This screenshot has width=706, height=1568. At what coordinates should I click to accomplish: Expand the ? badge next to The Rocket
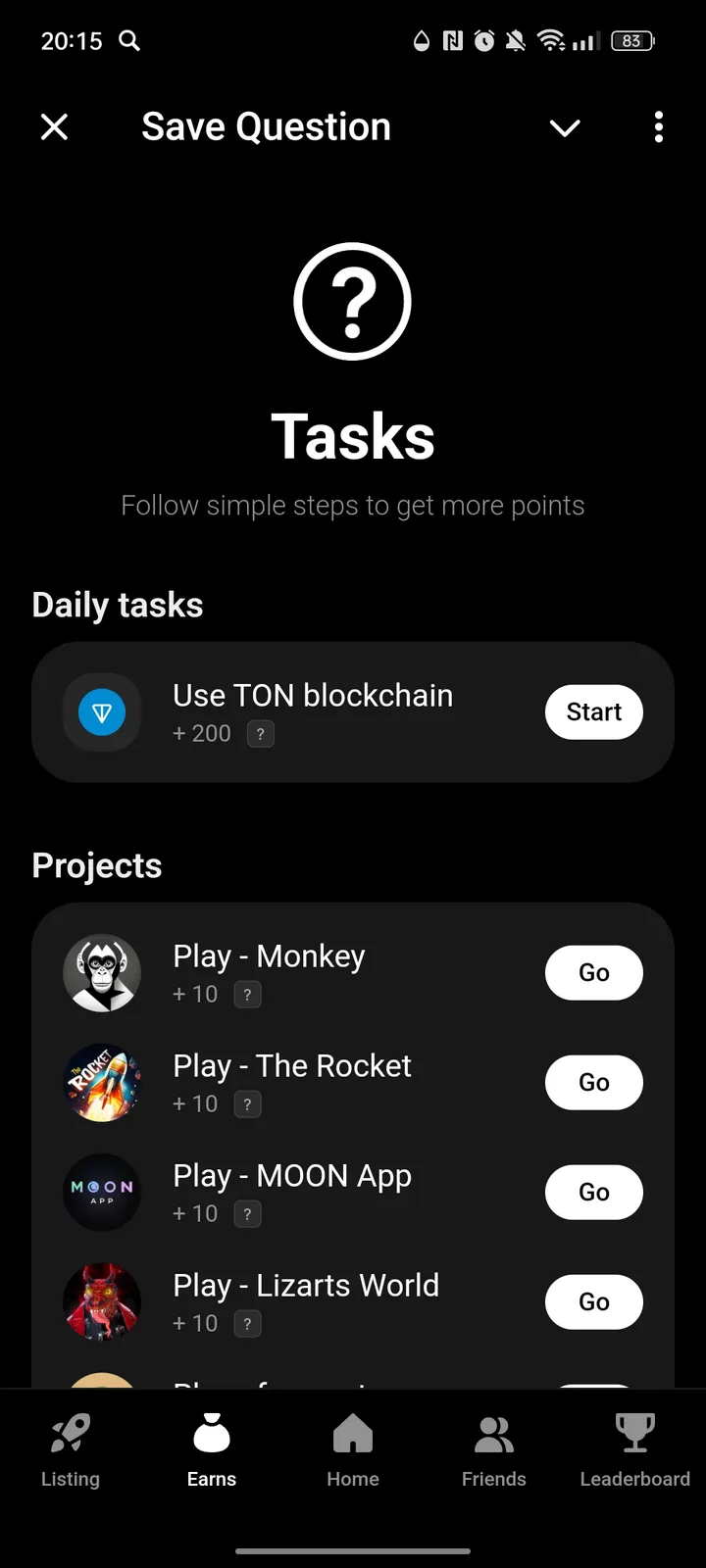(x=247, y=1103)
